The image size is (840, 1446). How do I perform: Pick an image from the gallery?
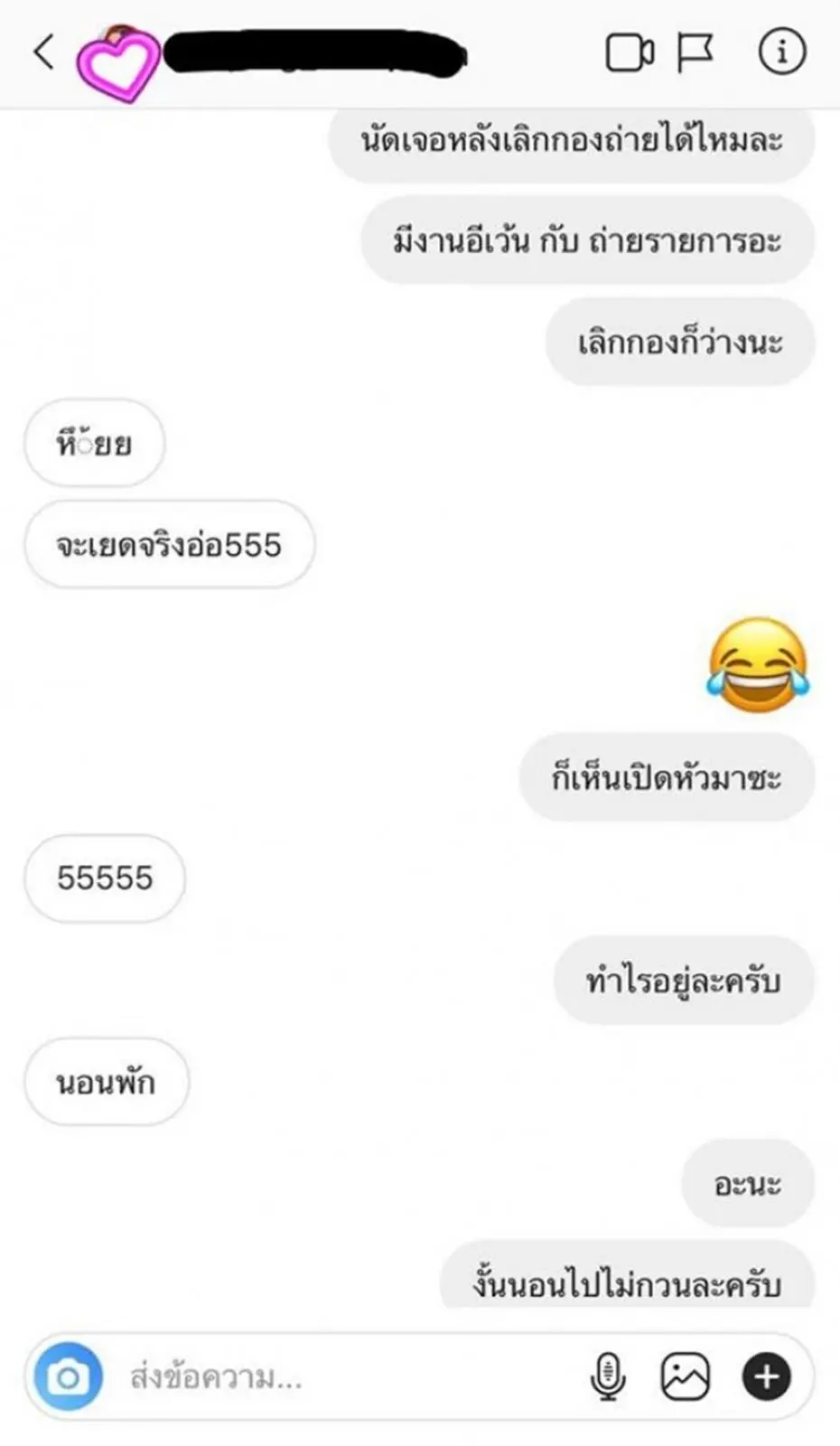[x=686, y=1377]
